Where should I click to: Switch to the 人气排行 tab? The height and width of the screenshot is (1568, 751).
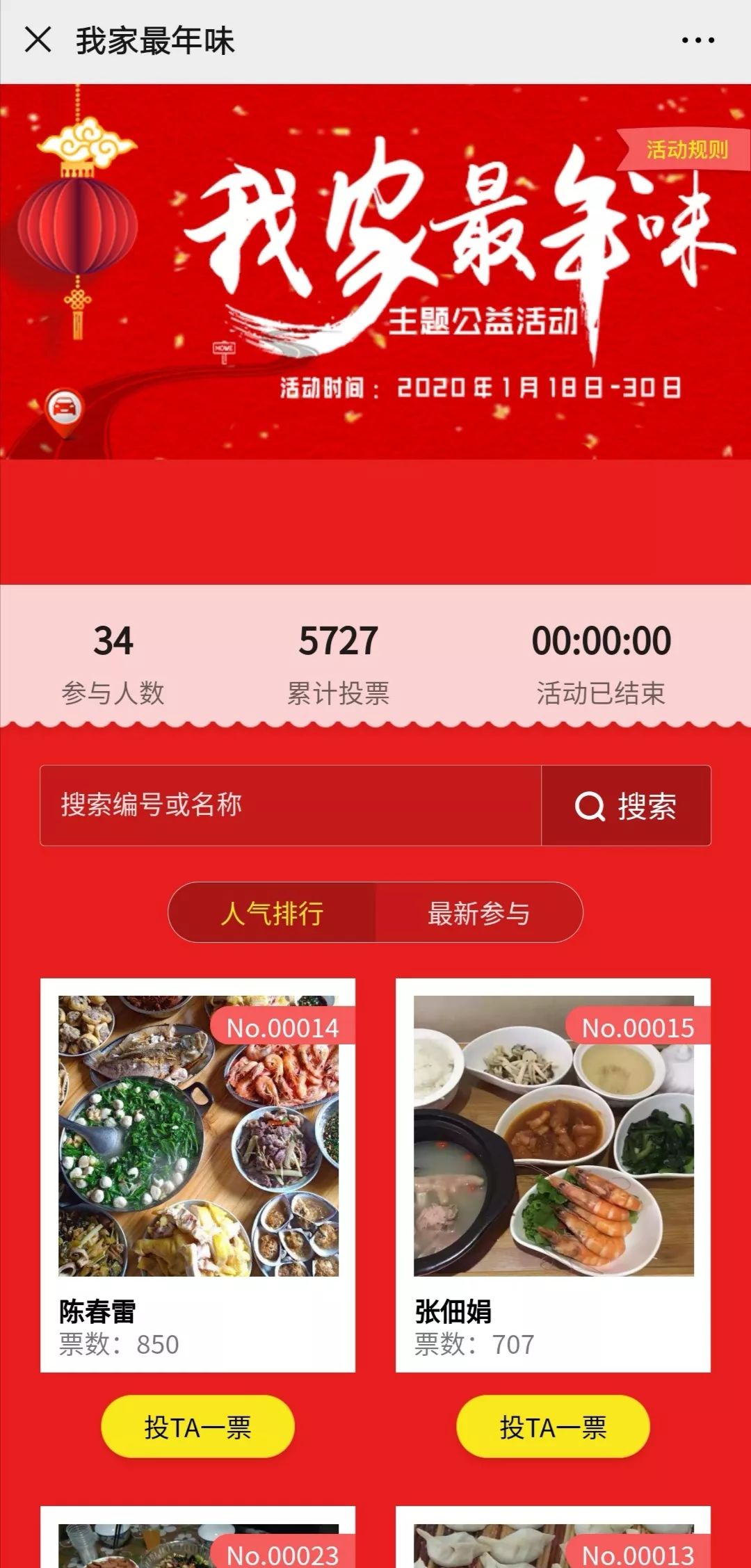273,913
